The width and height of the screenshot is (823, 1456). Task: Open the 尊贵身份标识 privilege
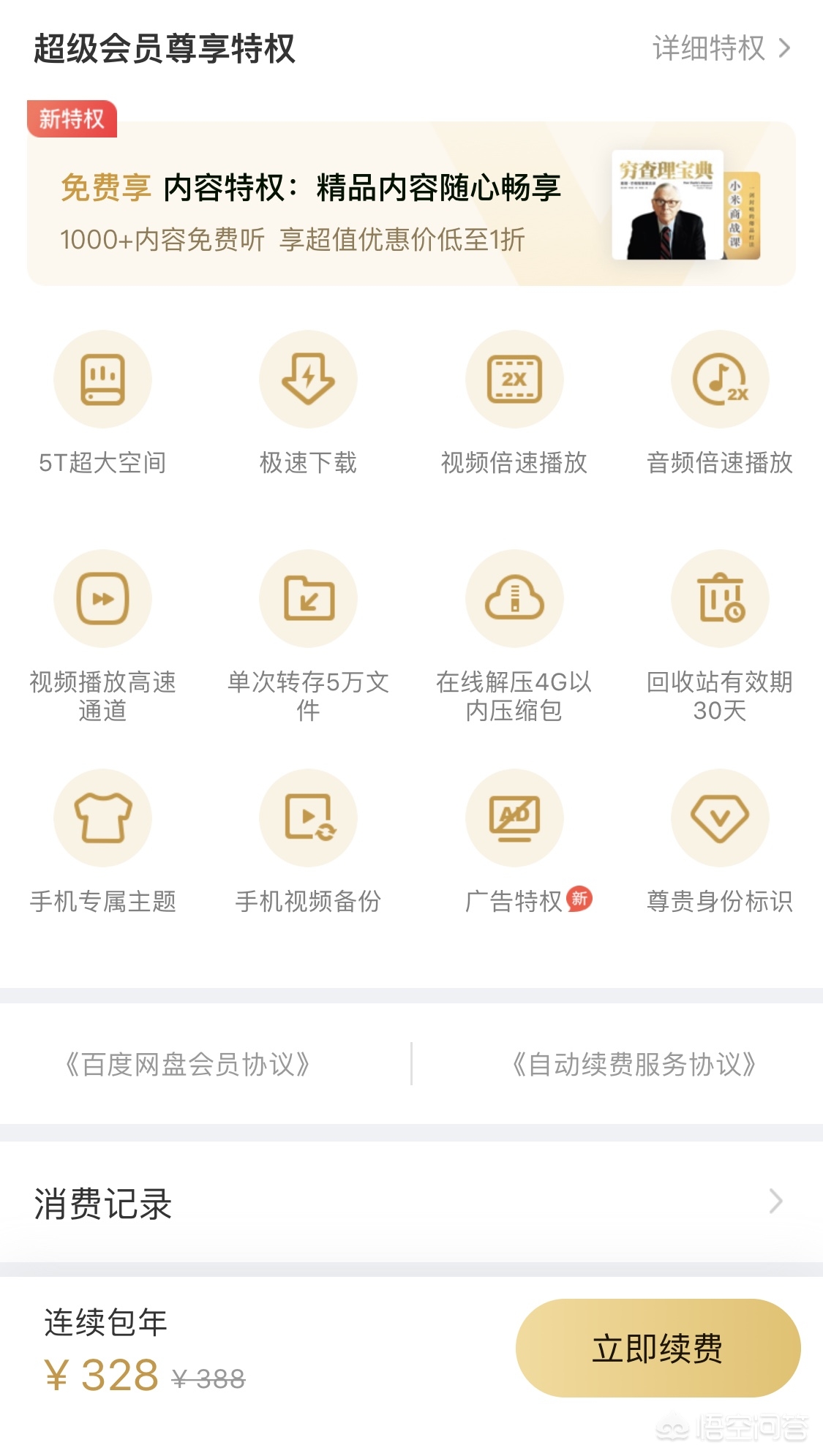(720, 818)
